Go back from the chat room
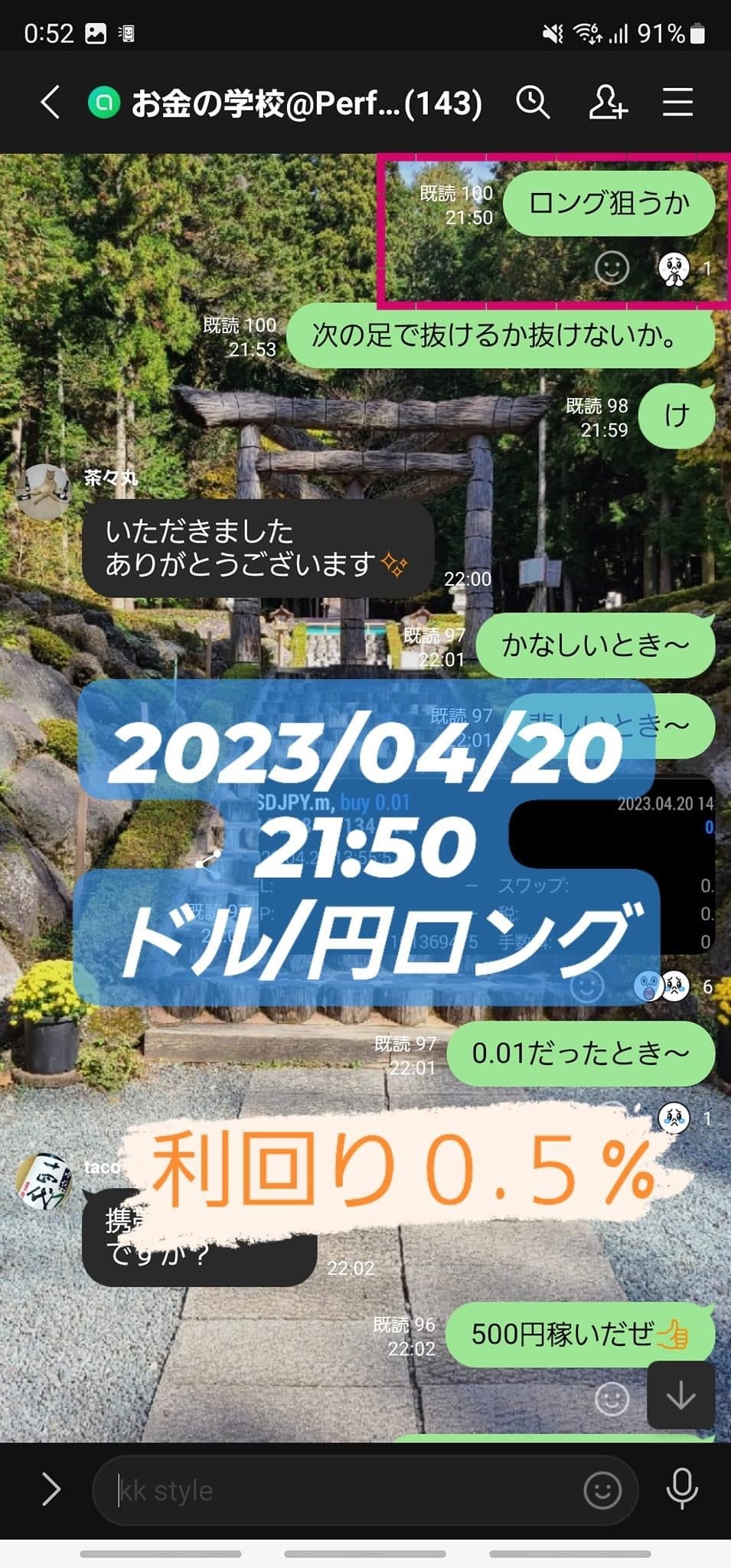 (x=51, y=102)
